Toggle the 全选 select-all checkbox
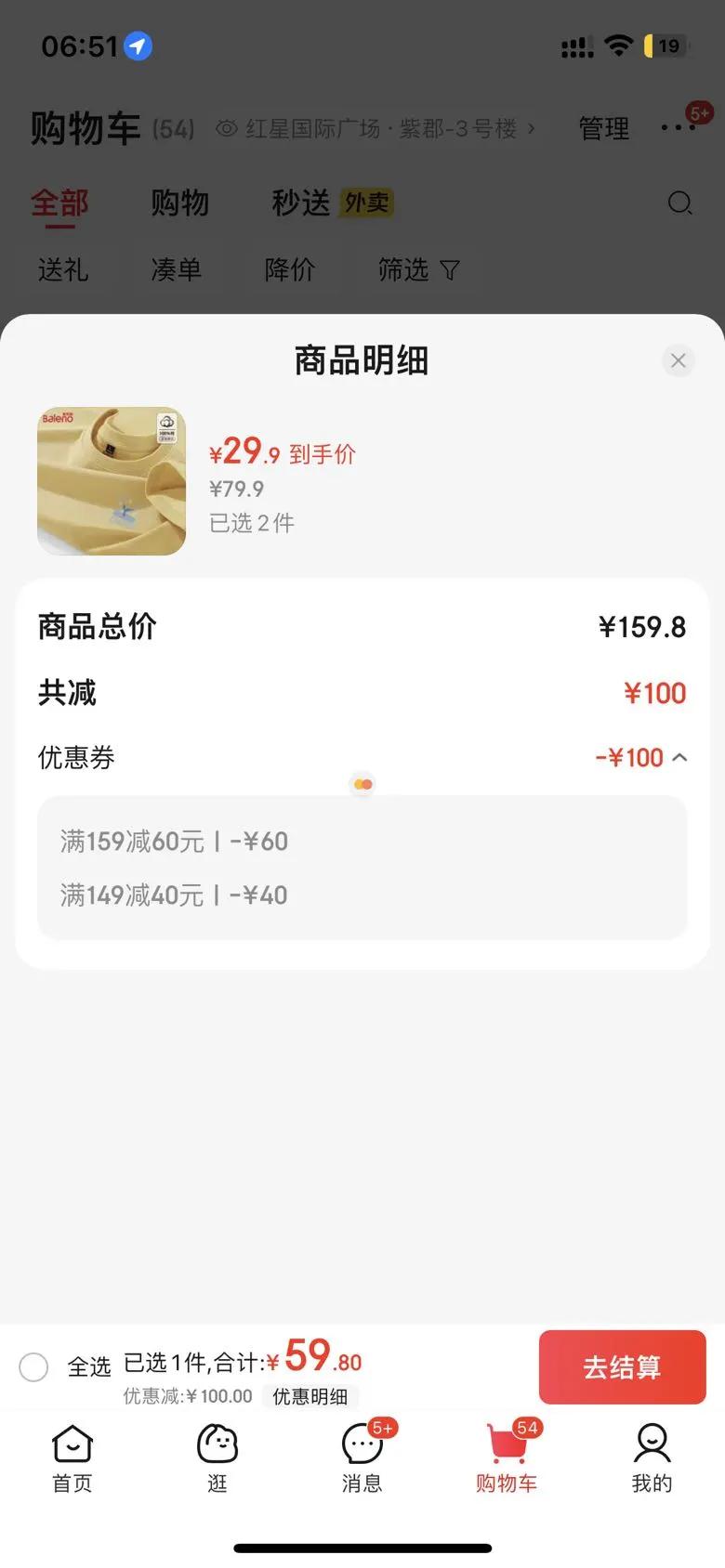This screenshot has width=725, height=1568. [x=34, y=1366]
